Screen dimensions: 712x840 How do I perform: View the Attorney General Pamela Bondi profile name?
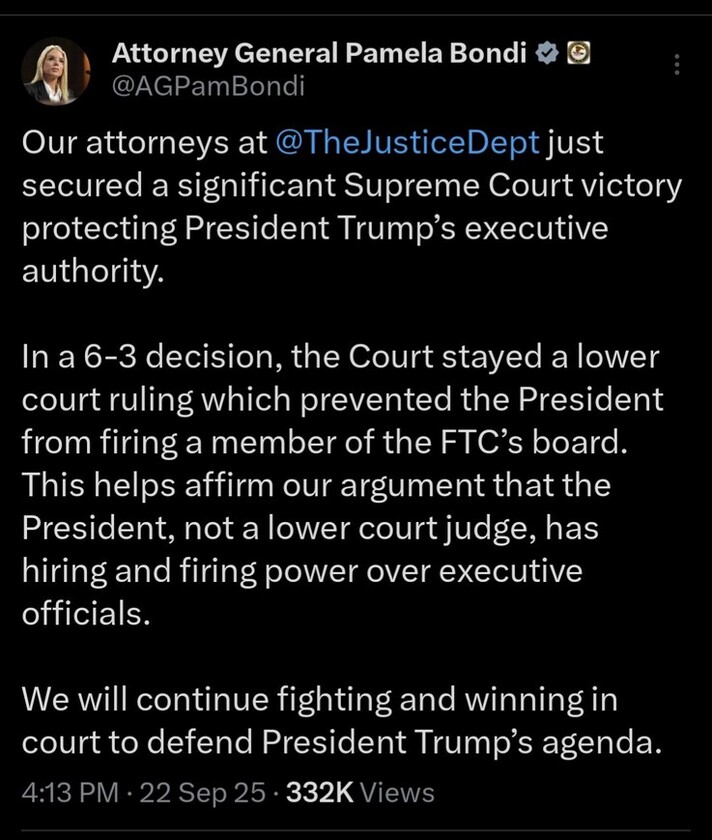(x=319, y=54)
